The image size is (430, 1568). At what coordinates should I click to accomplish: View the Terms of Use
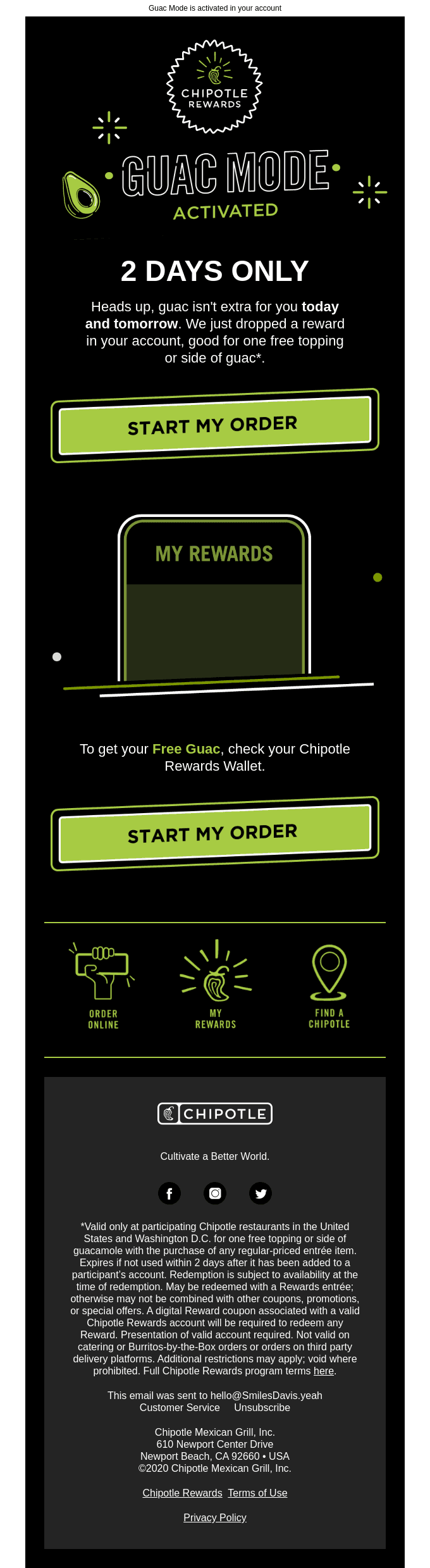point(257,1493)
